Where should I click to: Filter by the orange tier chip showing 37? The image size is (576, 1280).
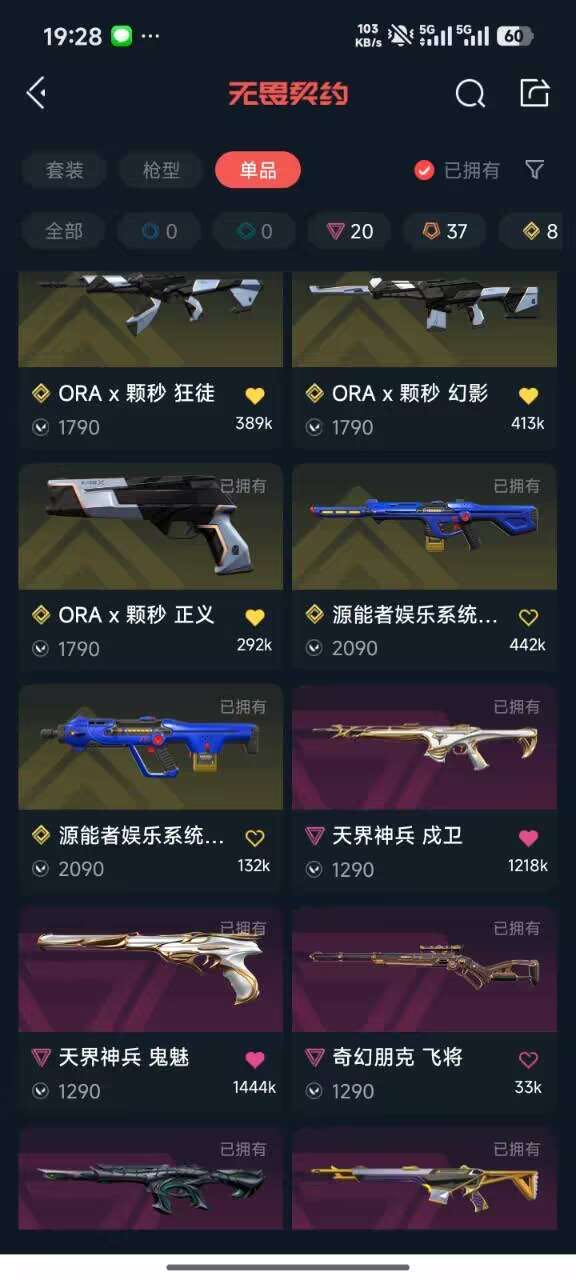click(x=445, y=231)
